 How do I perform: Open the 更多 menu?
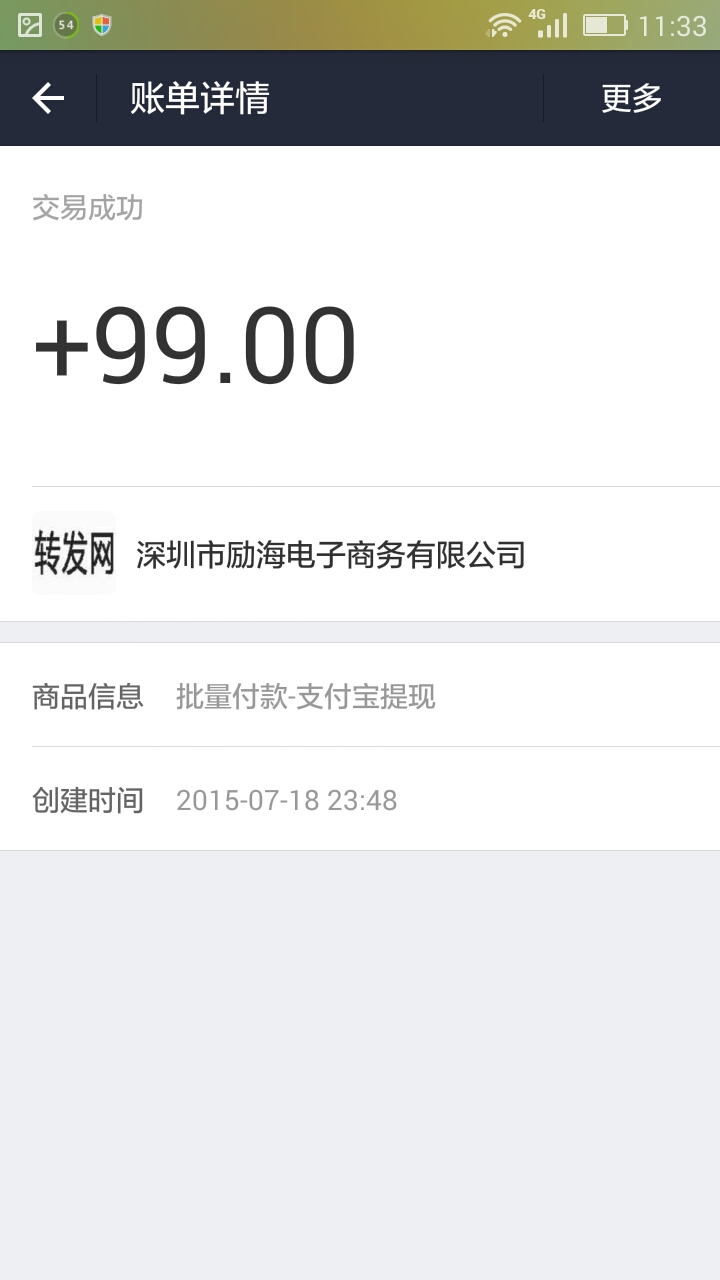631,98
